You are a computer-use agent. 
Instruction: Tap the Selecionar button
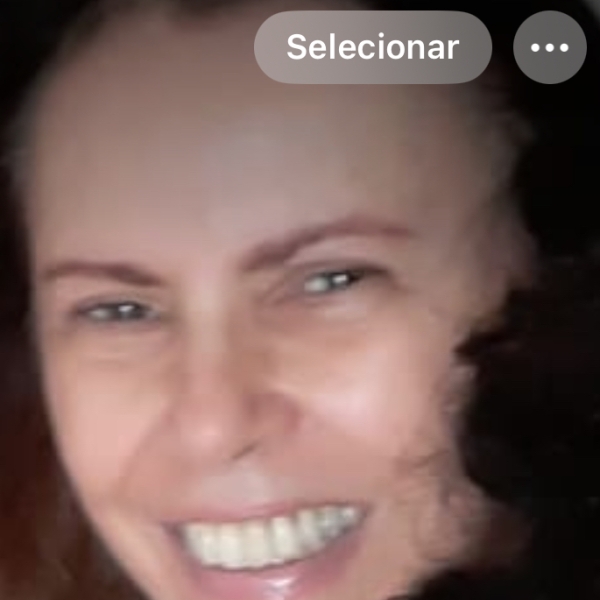click(x=372, y=47)
